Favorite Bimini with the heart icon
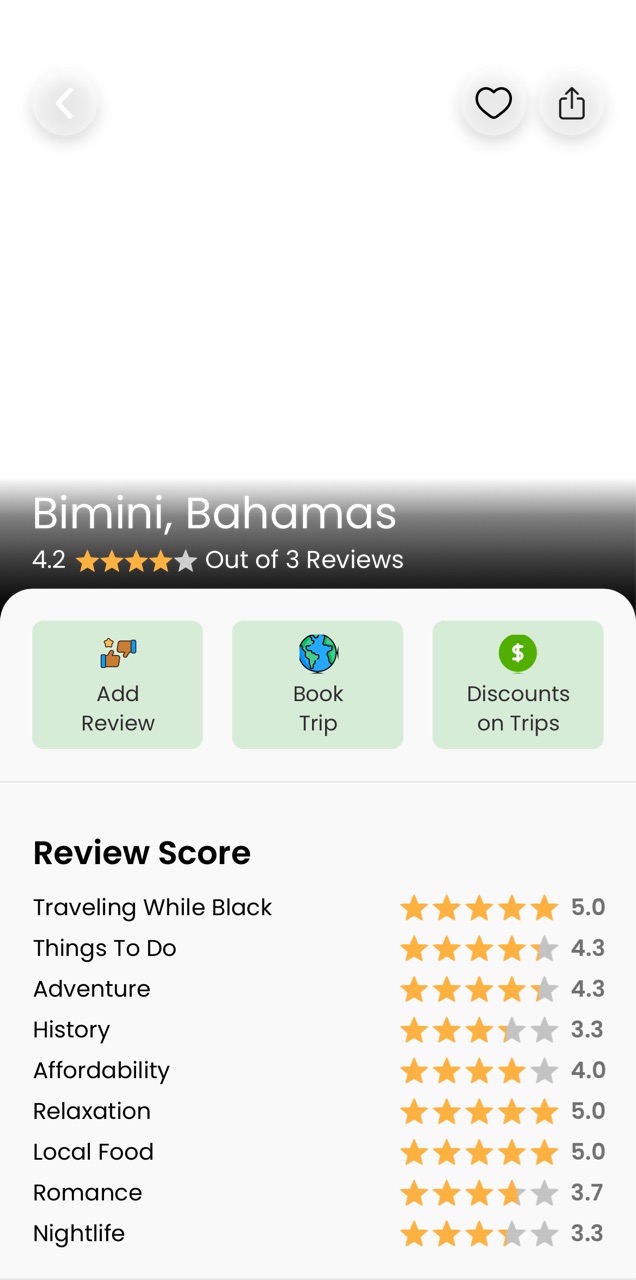This screenshot has width=636, height=1280. coord(493,103)
